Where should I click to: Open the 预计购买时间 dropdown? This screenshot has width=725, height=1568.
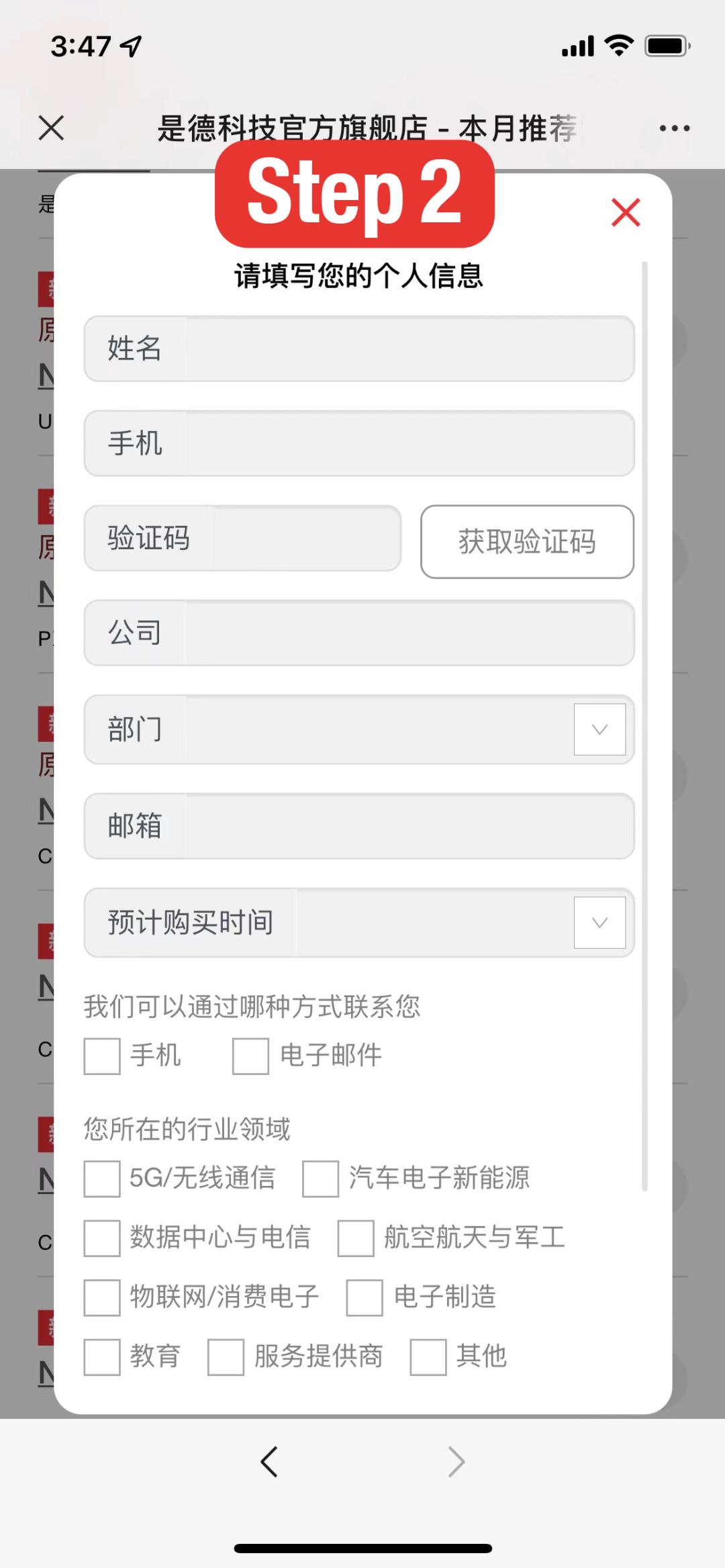599,923
